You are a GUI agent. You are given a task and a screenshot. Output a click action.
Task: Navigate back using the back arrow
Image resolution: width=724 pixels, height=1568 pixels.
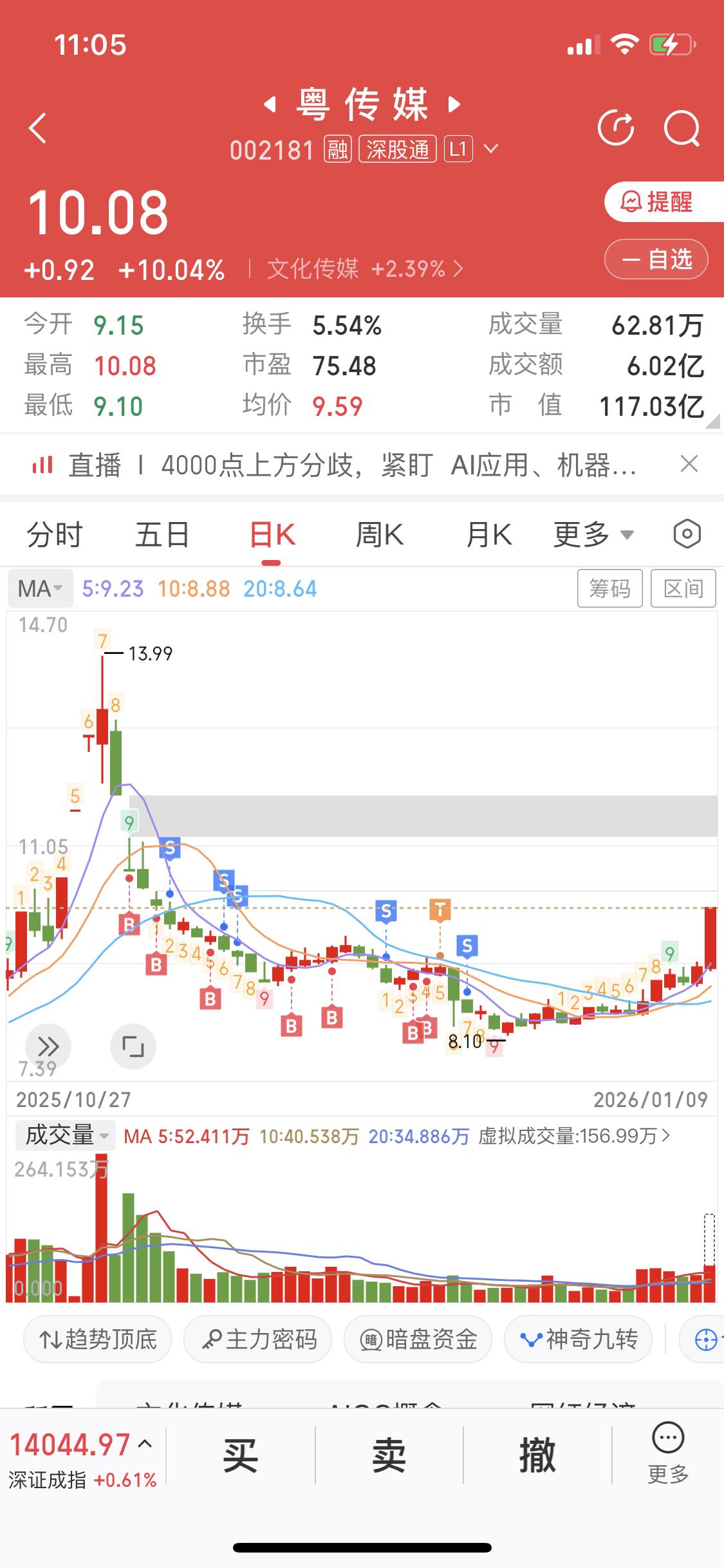37,128
